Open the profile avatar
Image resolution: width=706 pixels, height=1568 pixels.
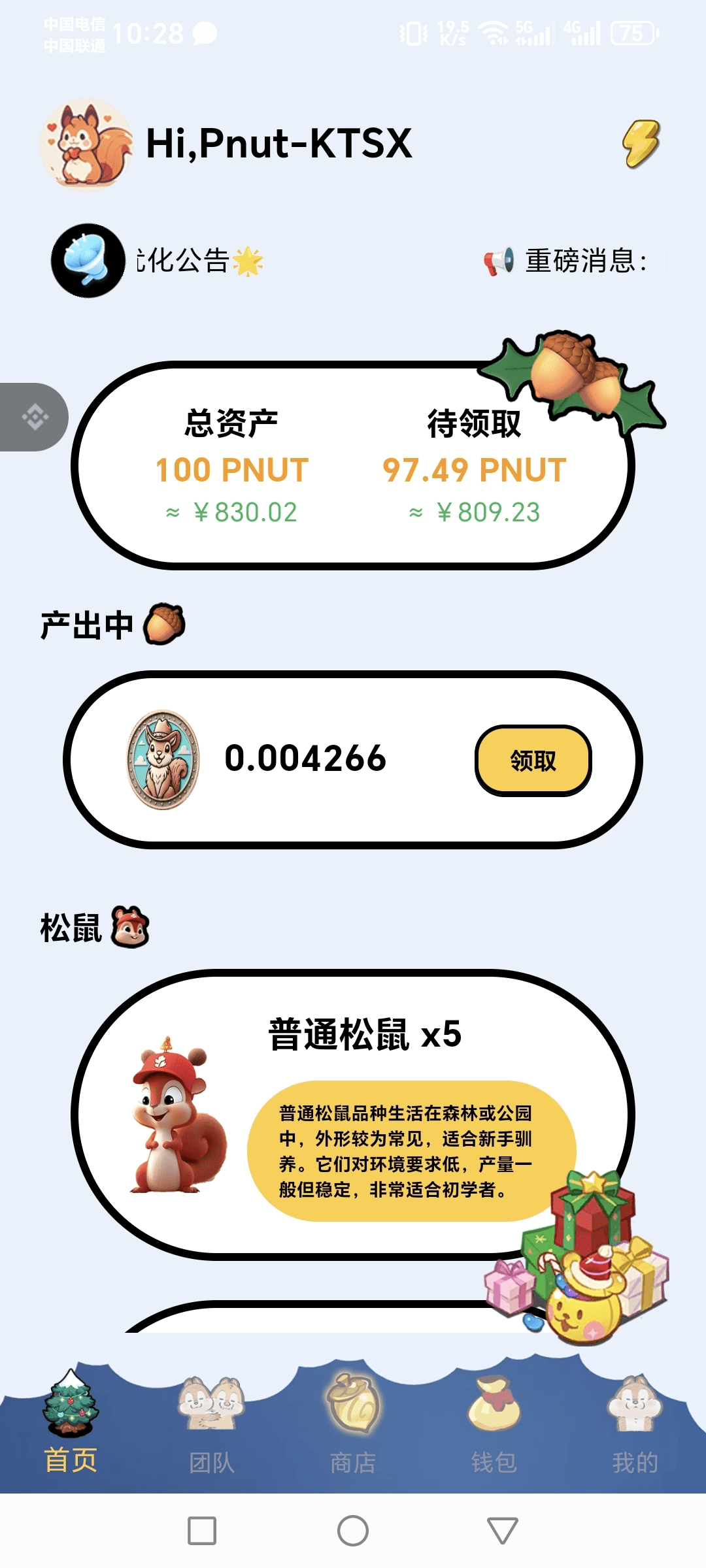click(86, 144)
